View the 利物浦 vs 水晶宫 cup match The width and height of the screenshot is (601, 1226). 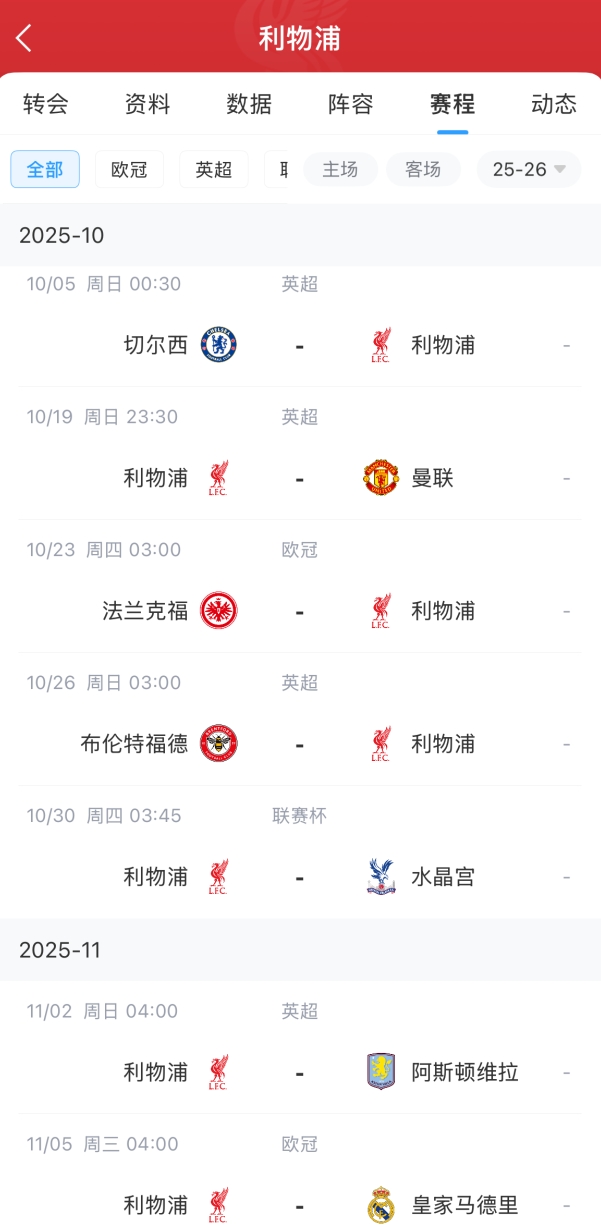[x=300, y=877]
